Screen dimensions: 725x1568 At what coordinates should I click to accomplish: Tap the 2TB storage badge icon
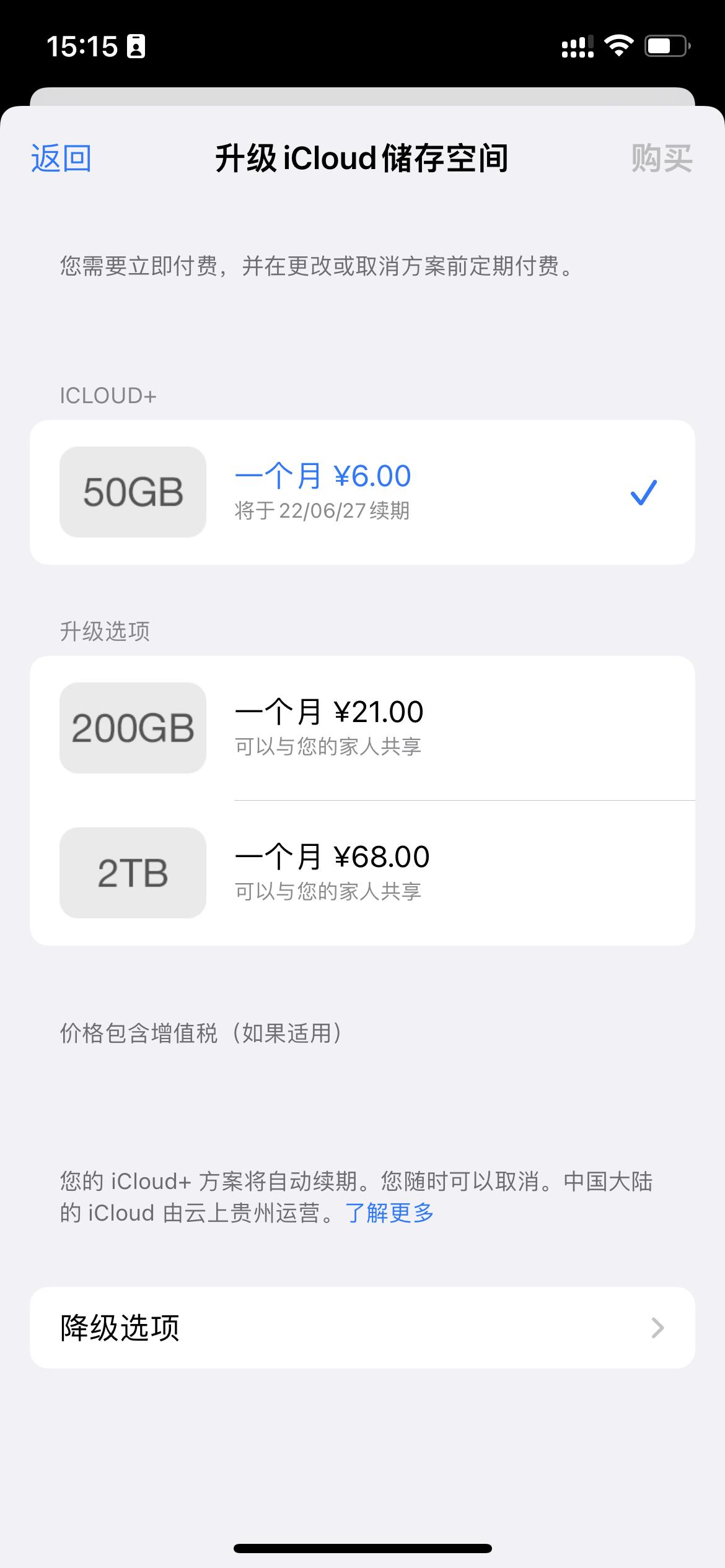coord(133,873)
